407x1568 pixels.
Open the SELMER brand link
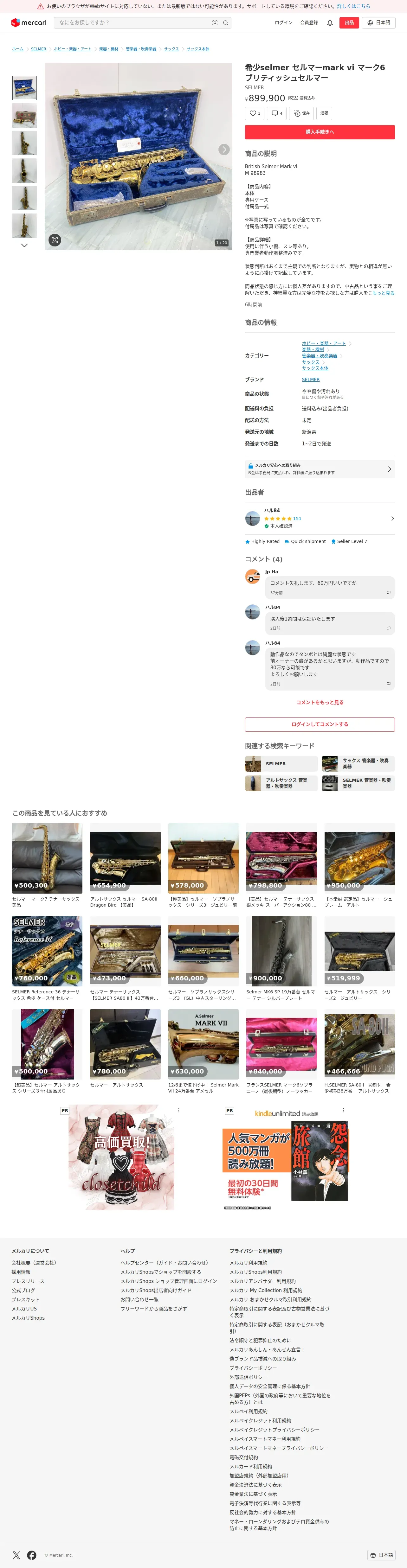pyautogui.click(x=310, y=380)
